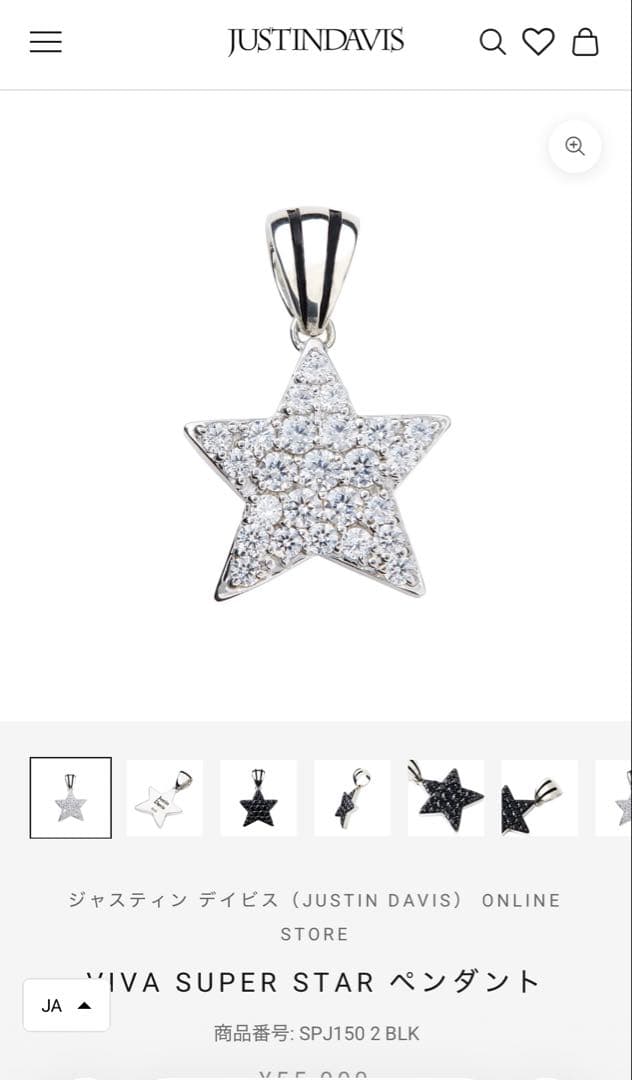
Task: Open the Justin Davis Online Store brand link
Action: [x=315, y=916]
